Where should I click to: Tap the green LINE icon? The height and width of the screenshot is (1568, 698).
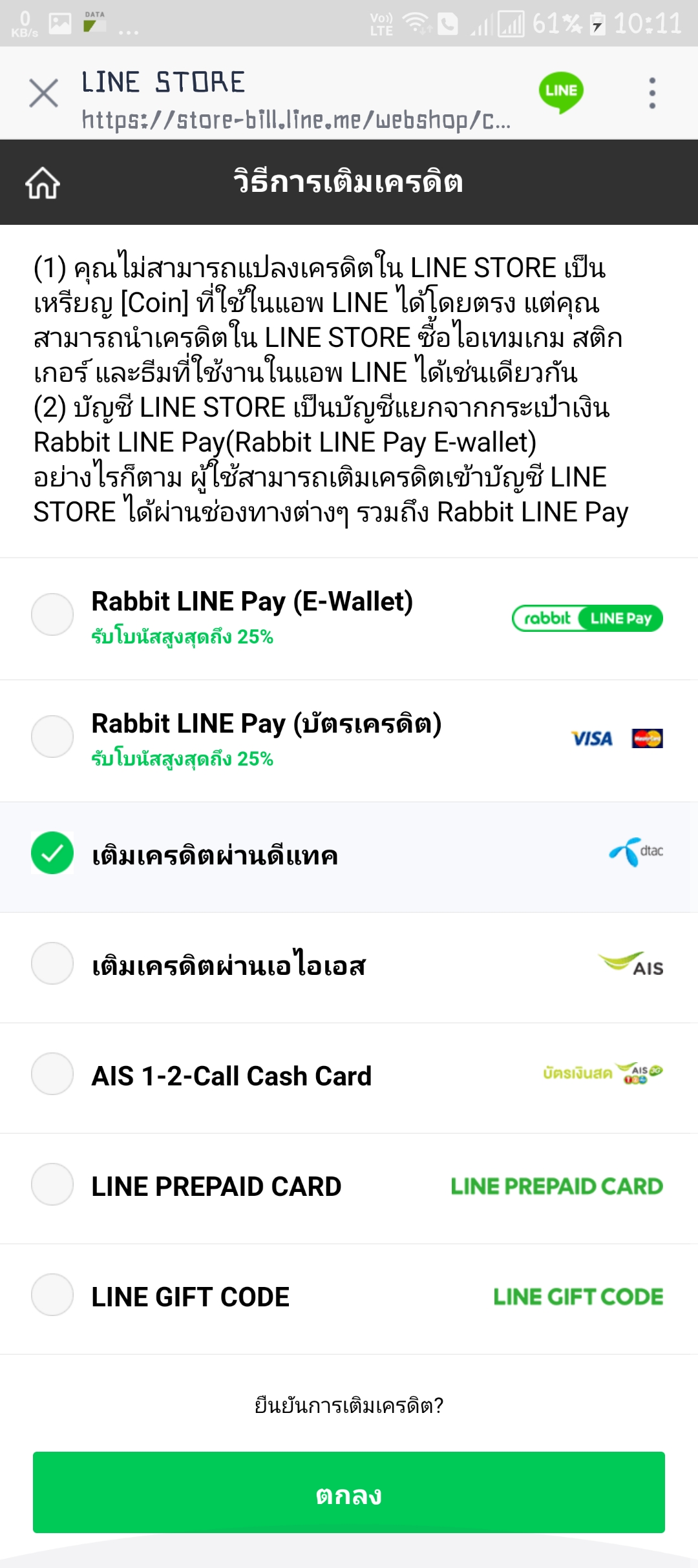(x=561, y=92)
